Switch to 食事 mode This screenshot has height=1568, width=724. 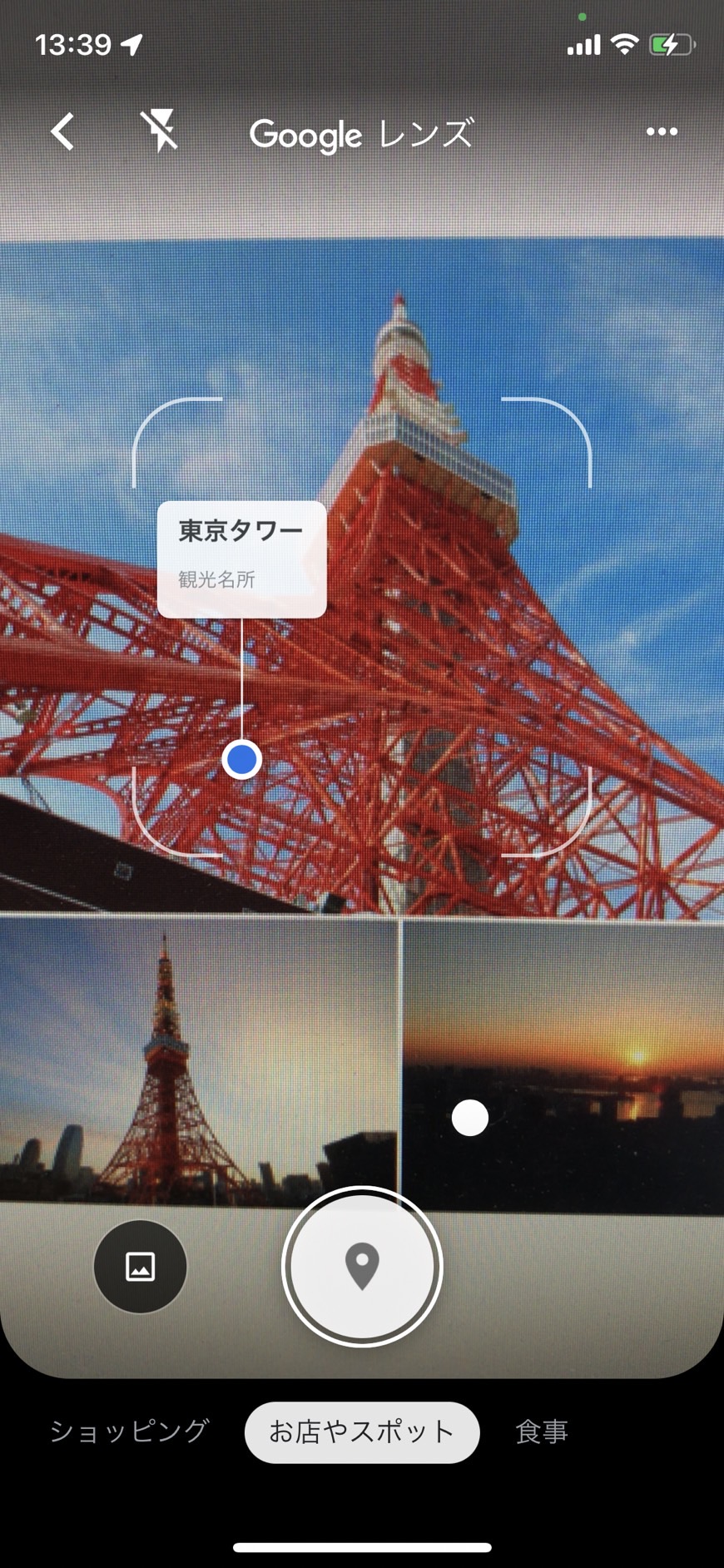542,1432
